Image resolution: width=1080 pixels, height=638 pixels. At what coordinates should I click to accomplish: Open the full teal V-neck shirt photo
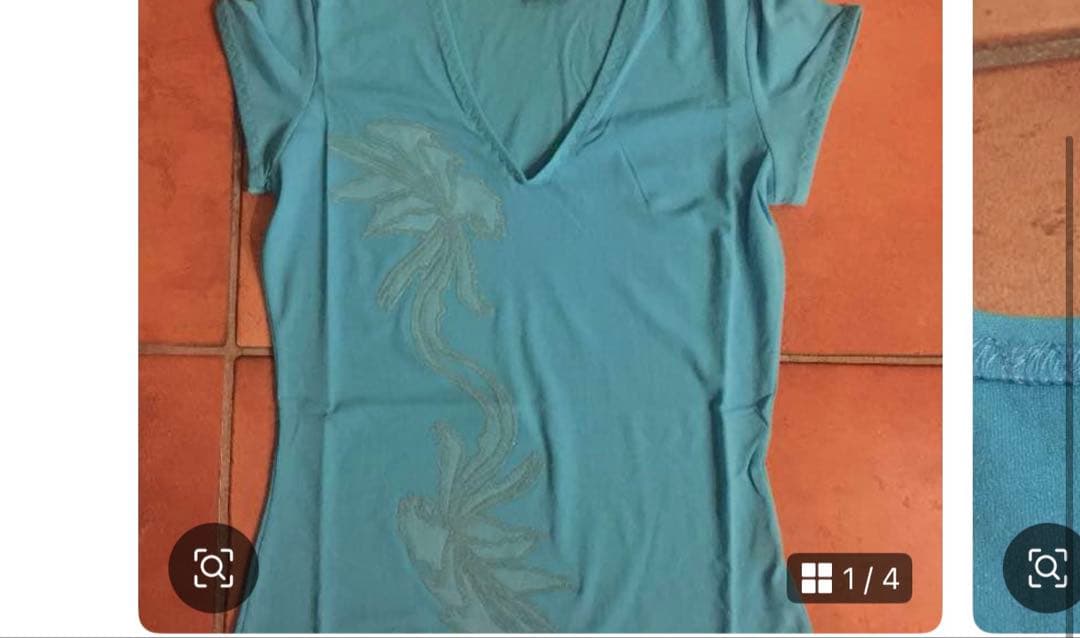[540, 300]
